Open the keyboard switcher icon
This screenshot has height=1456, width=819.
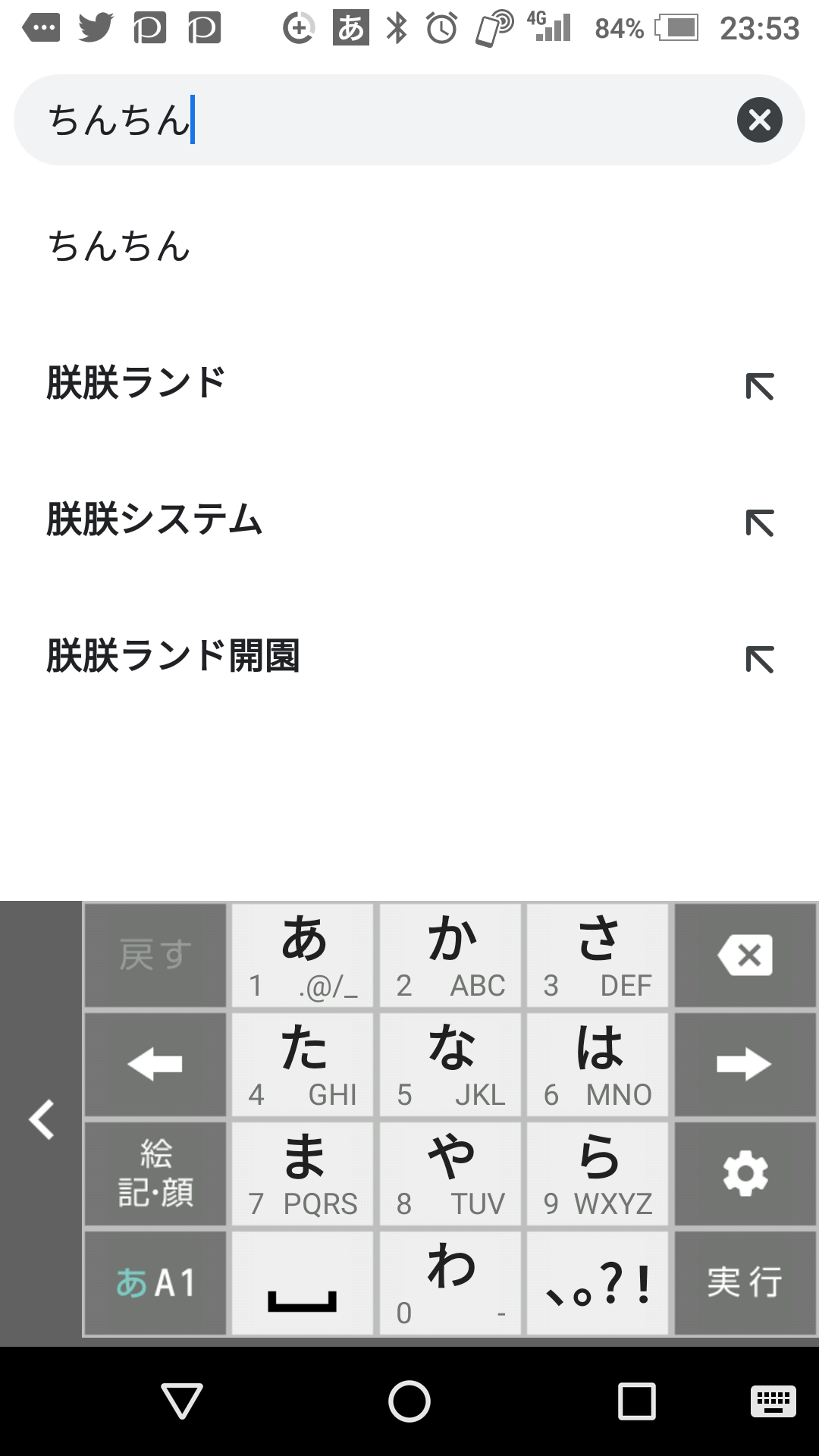tap(773, 1401)
